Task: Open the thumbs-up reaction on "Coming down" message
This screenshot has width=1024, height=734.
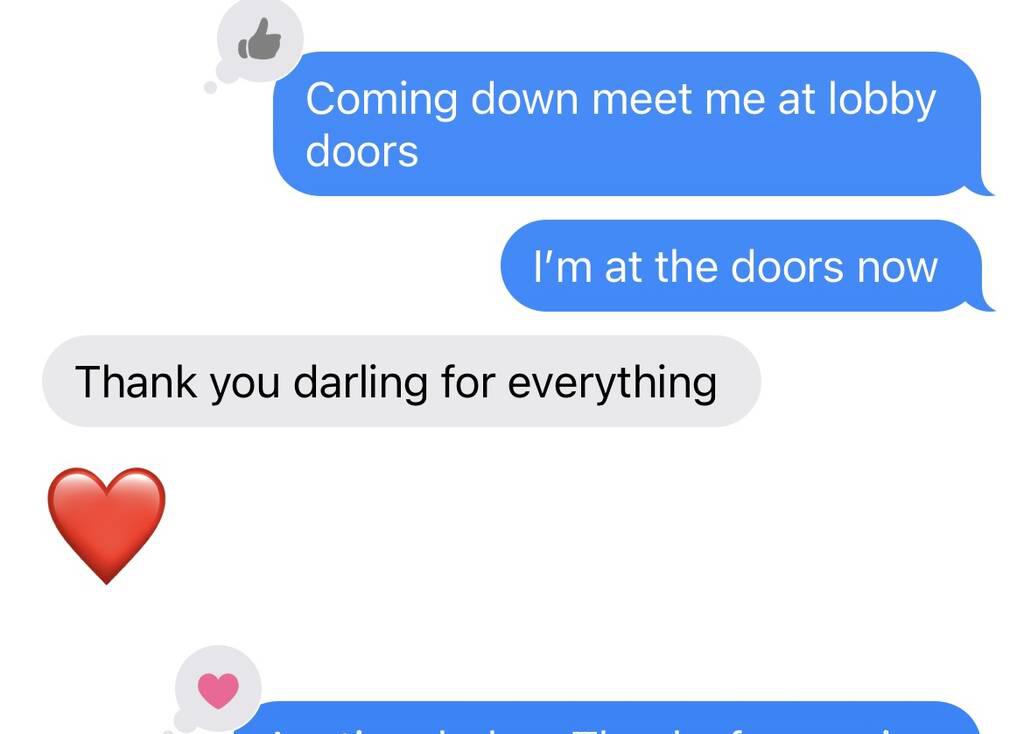Action: (259, 42)
